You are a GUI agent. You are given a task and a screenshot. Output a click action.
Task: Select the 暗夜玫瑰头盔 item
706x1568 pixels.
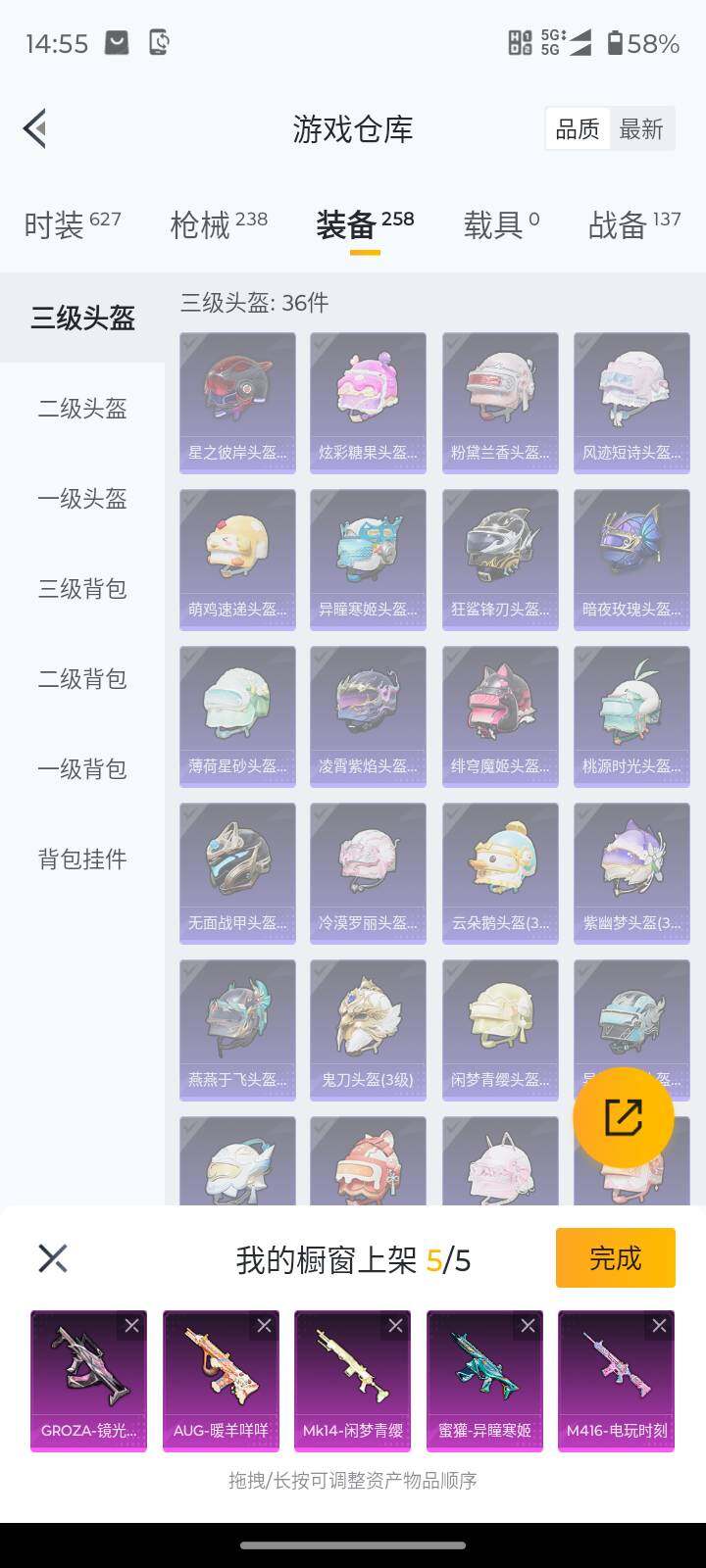pos(631,560)
